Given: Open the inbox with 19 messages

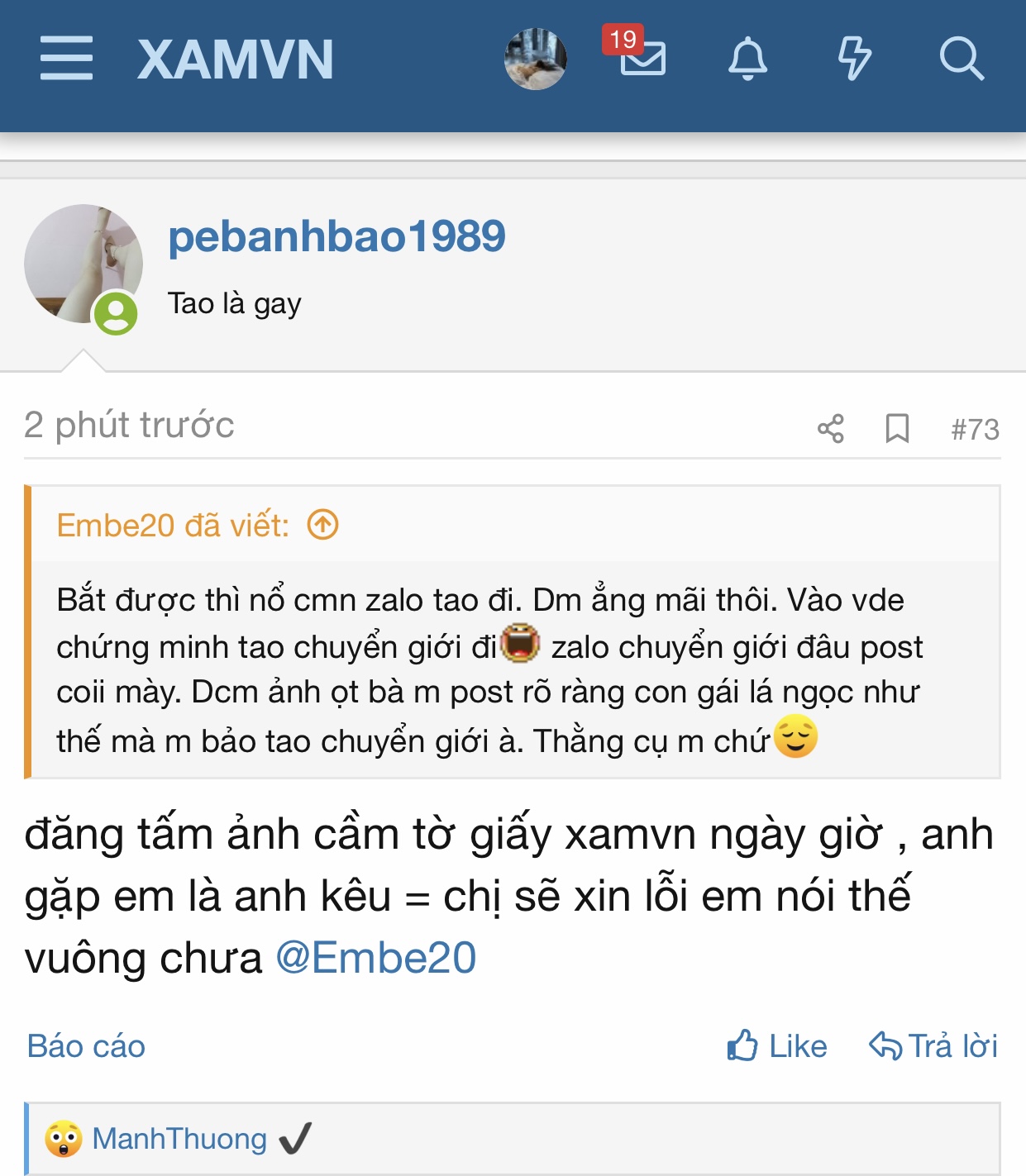Looking at the screenshot, I should coord(642,56).
